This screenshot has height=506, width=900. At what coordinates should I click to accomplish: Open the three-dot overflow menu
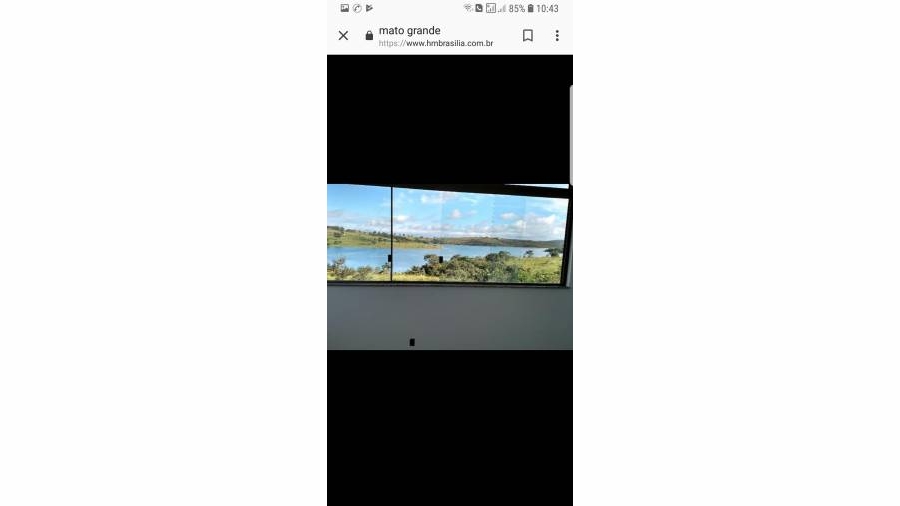(x=557, y=36)
